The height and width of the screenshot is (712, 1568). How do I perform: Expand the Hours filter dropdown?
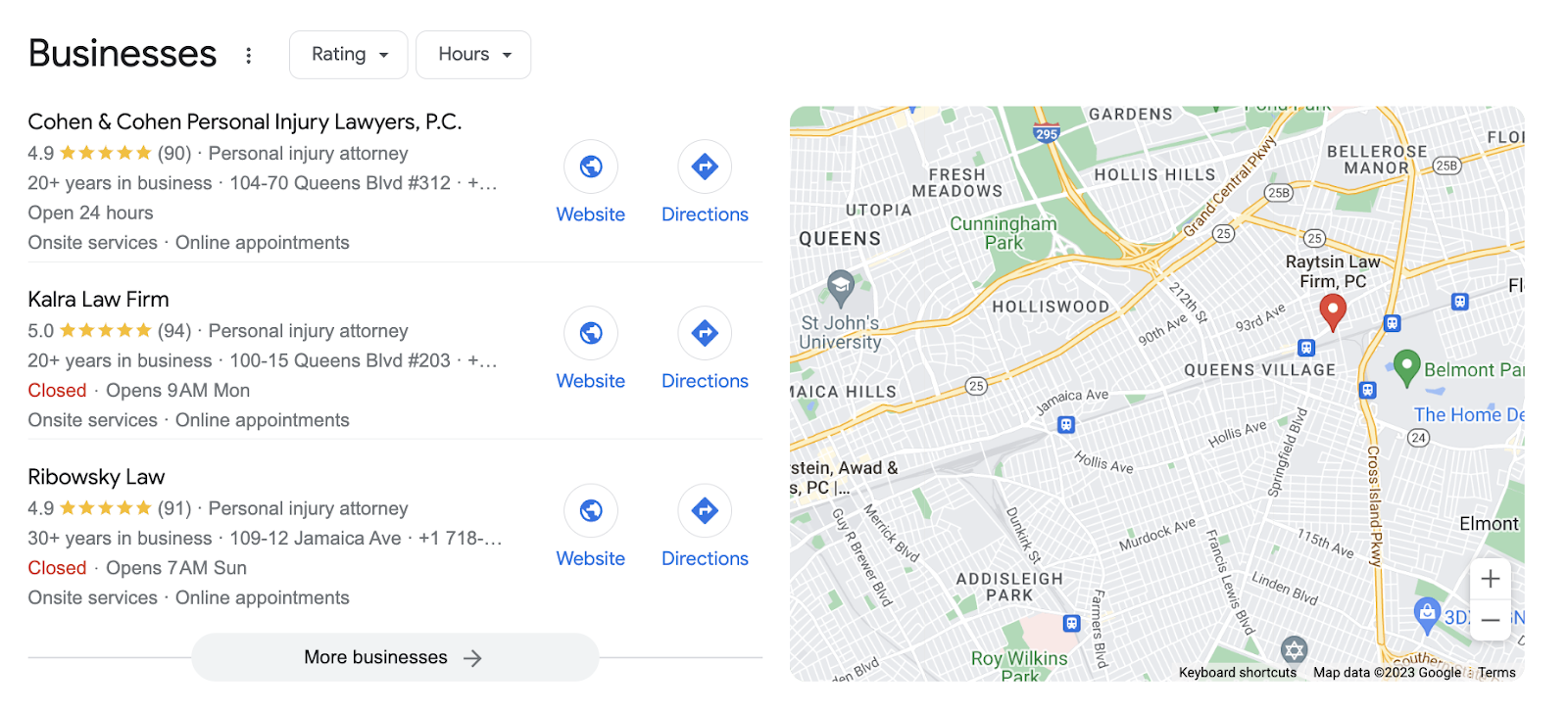tap(473, 55)
